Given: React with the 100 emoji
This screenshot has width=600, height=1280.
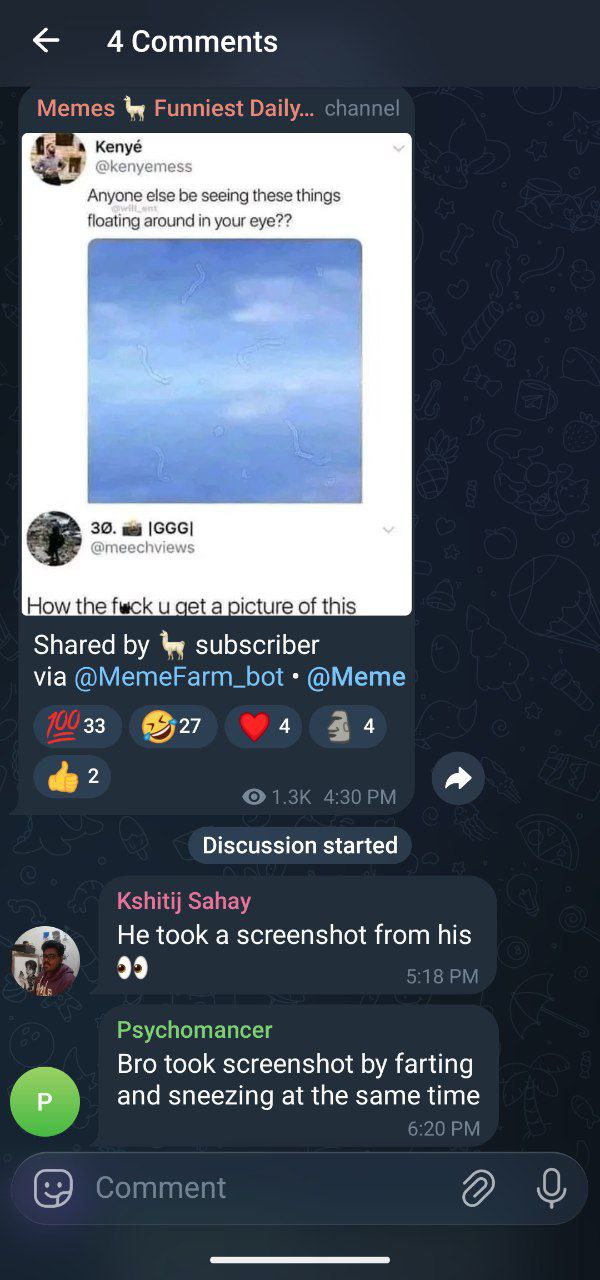Looking at the screenshot, I should pyautogui.click(x=77, y=726).
